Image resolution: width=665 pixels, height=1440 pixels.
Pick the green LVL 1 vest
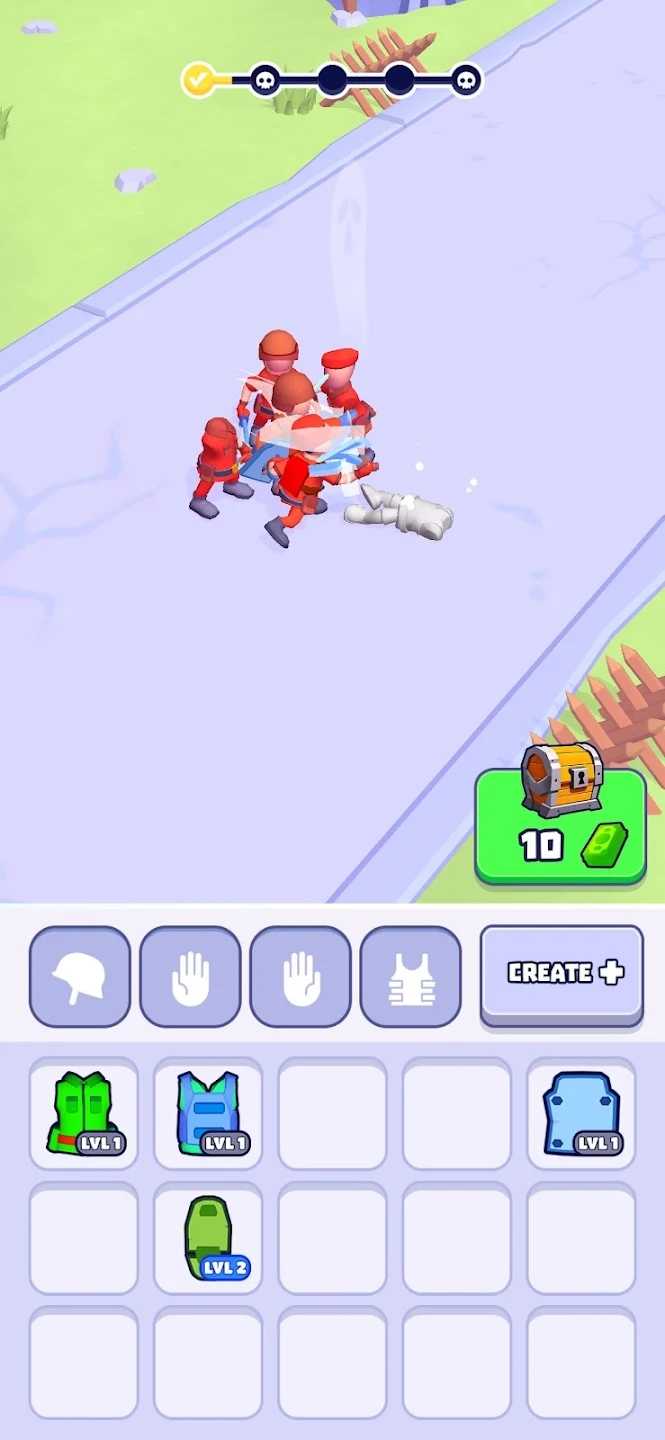[84, 1113]
